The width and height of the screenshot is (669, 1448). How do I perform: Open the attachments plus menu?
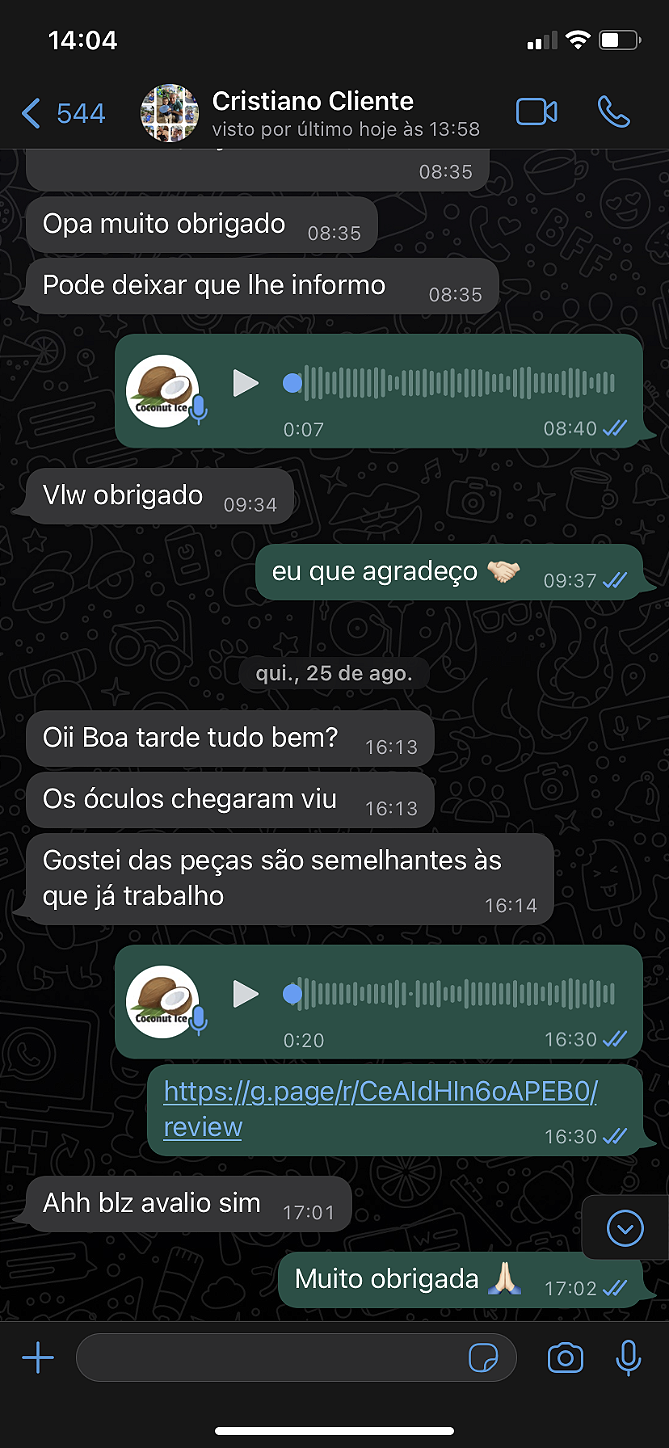pyautogui.click(x=38, y=1357)
